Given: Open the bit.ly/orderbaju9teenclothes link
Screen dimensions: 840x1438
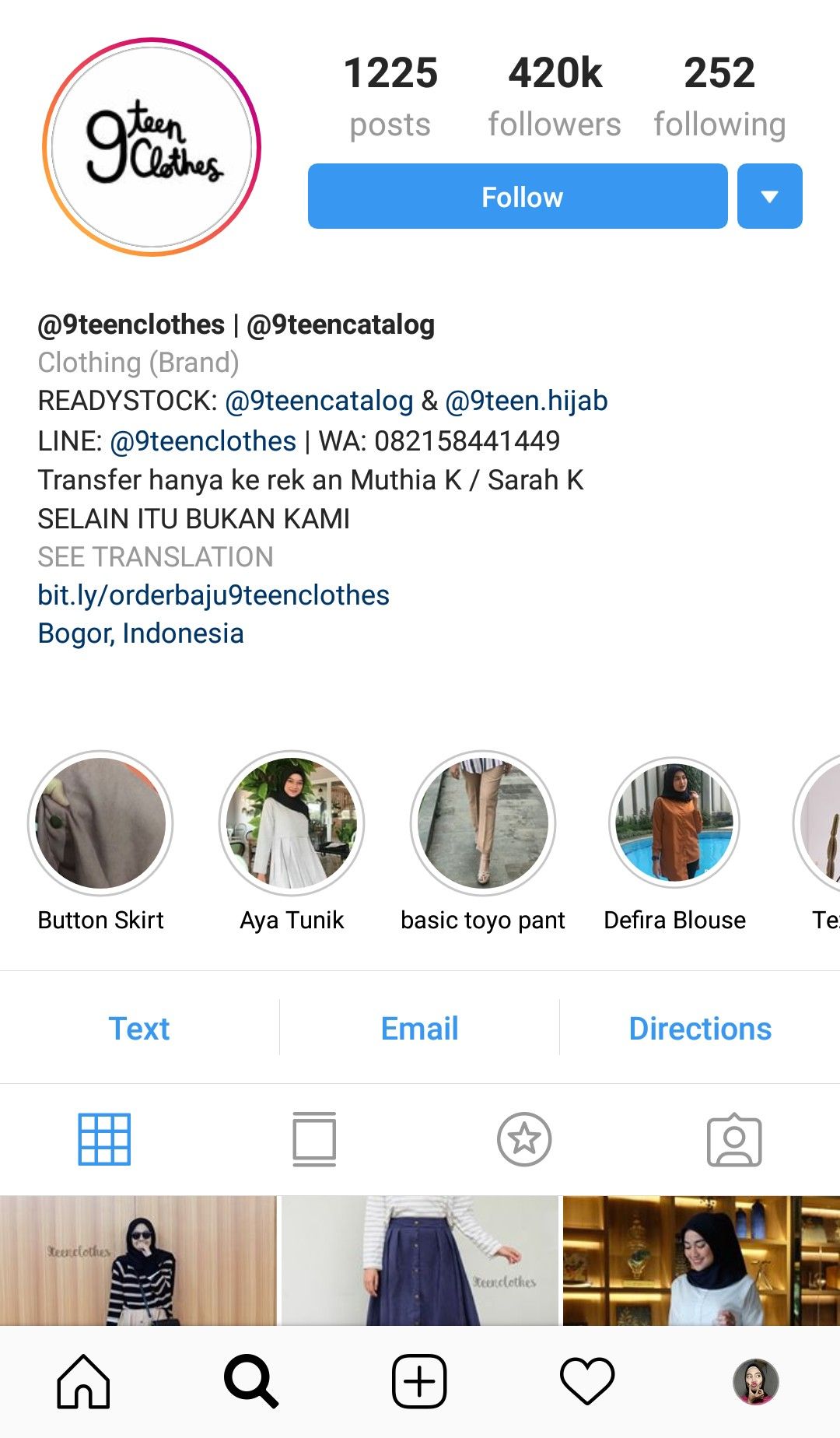Looking at the screenshot, I should coord(213,595).
